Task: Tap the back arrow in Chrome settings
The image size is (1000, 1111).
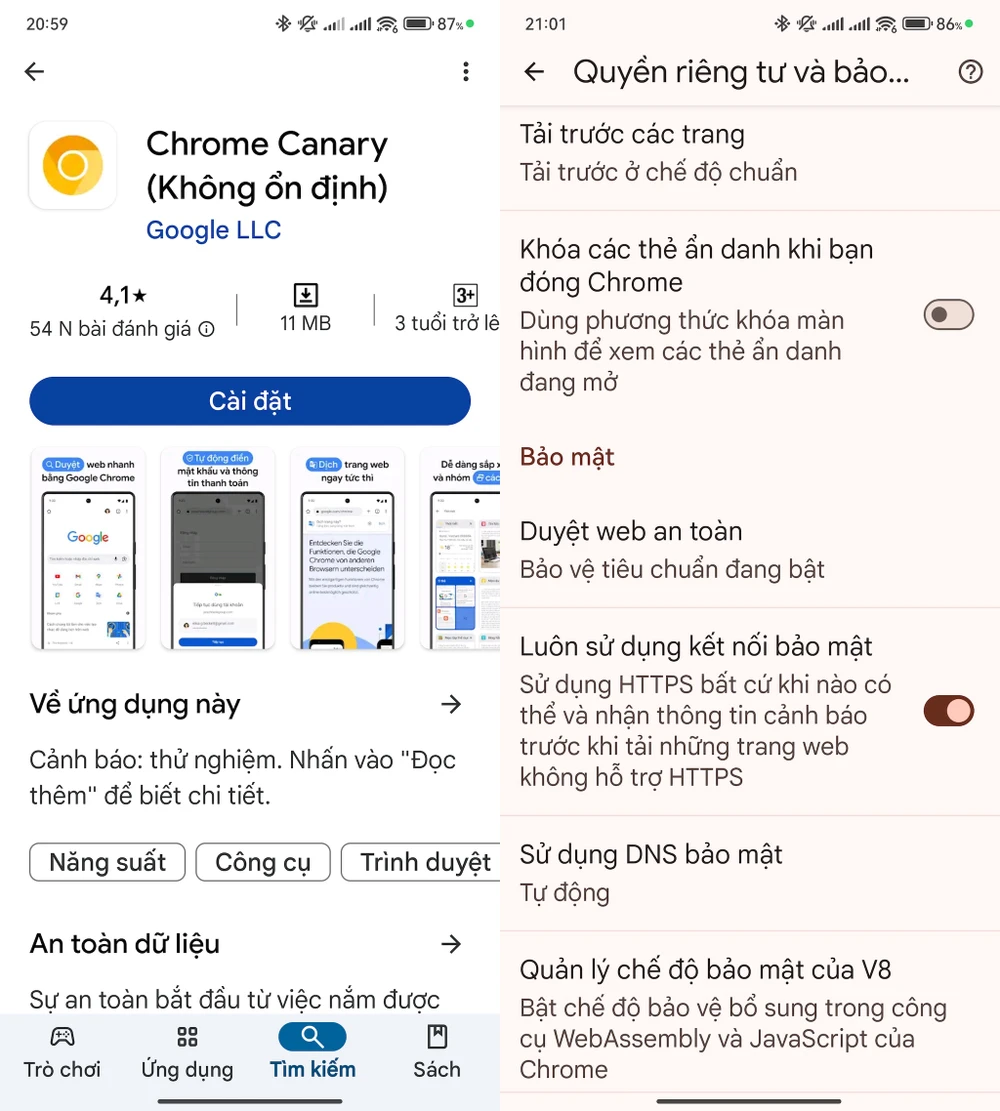Action: point(534,71)
